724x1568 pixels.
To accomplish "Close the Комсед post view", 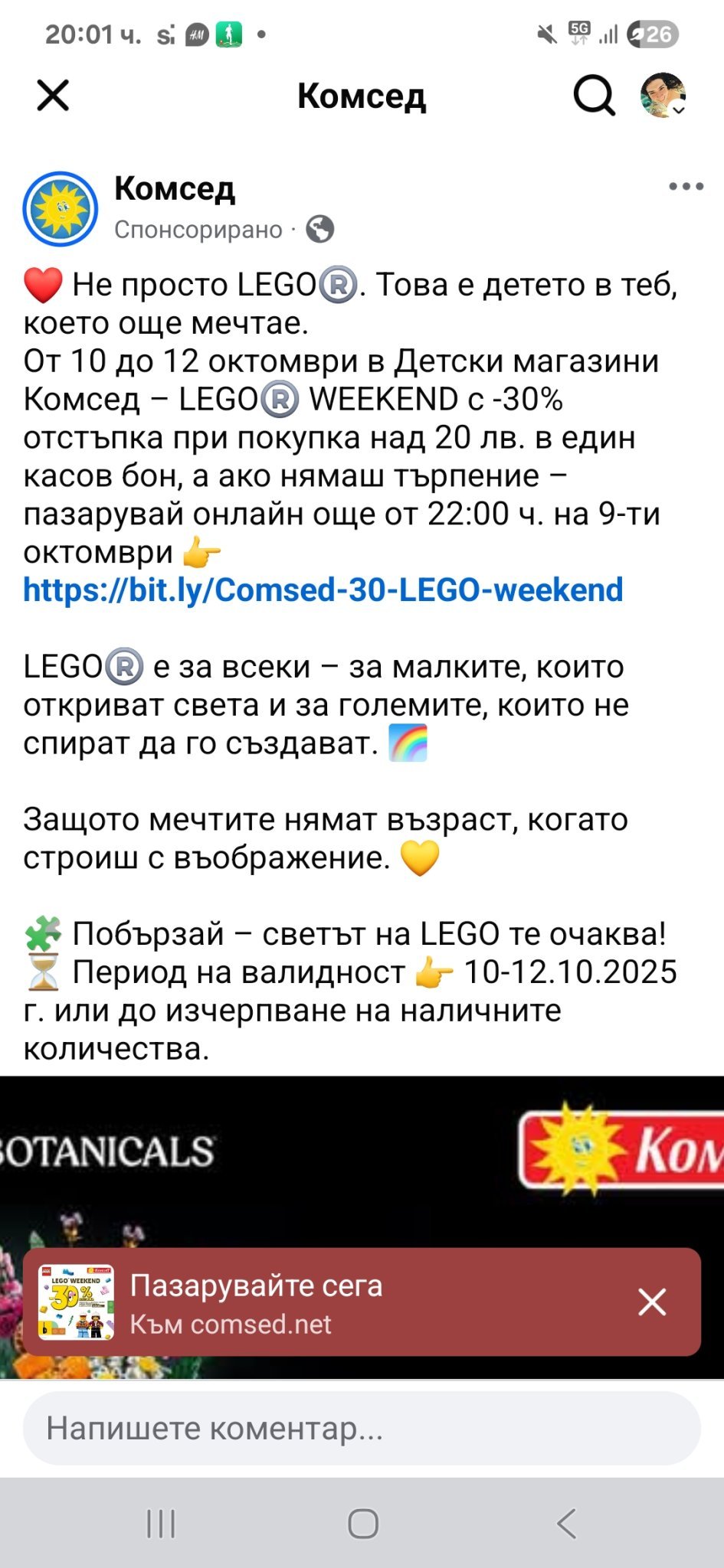I will (x=53, y=96).
